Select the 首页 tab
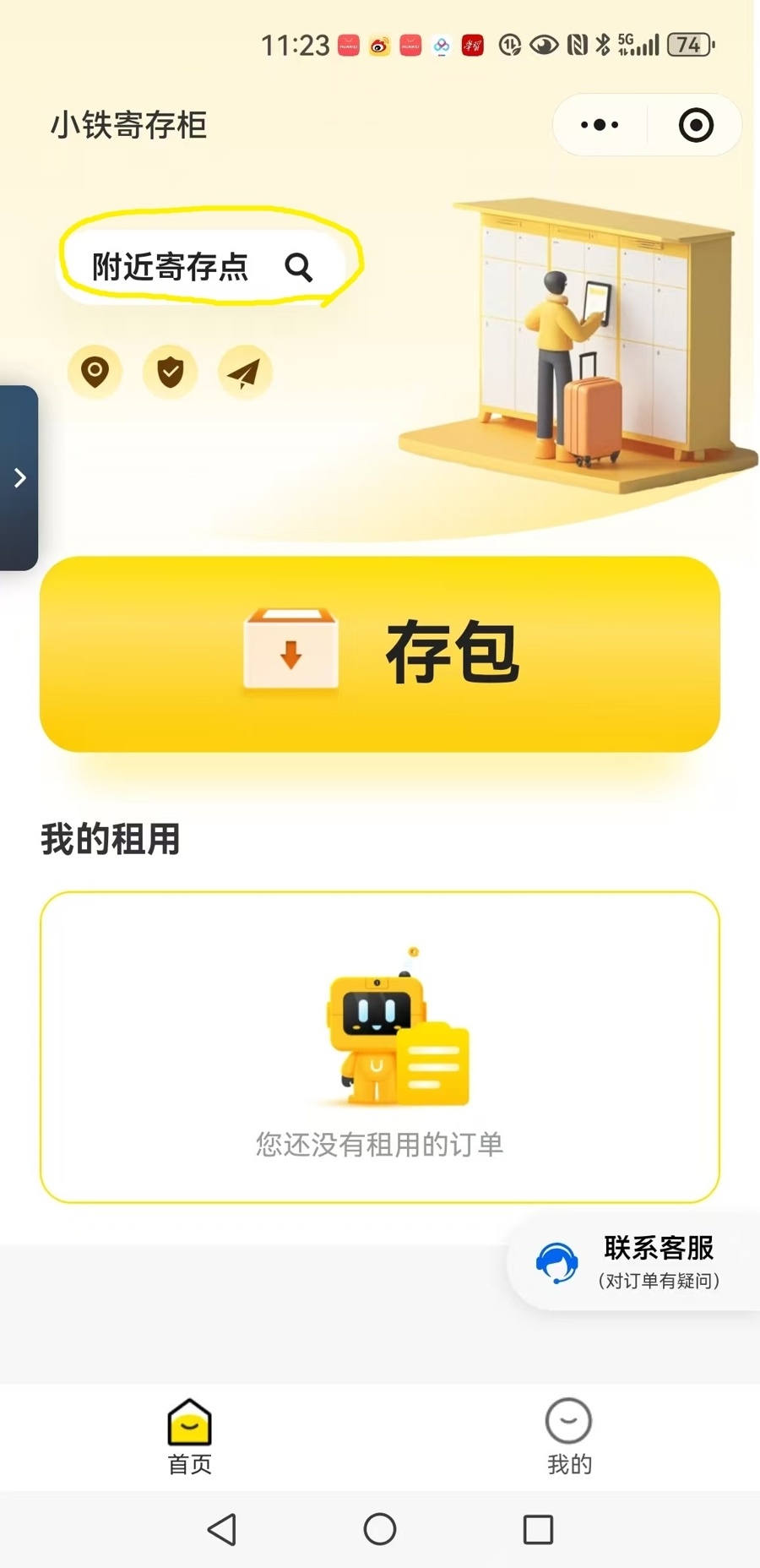Screen dimensions: 760x1568 188,1436
